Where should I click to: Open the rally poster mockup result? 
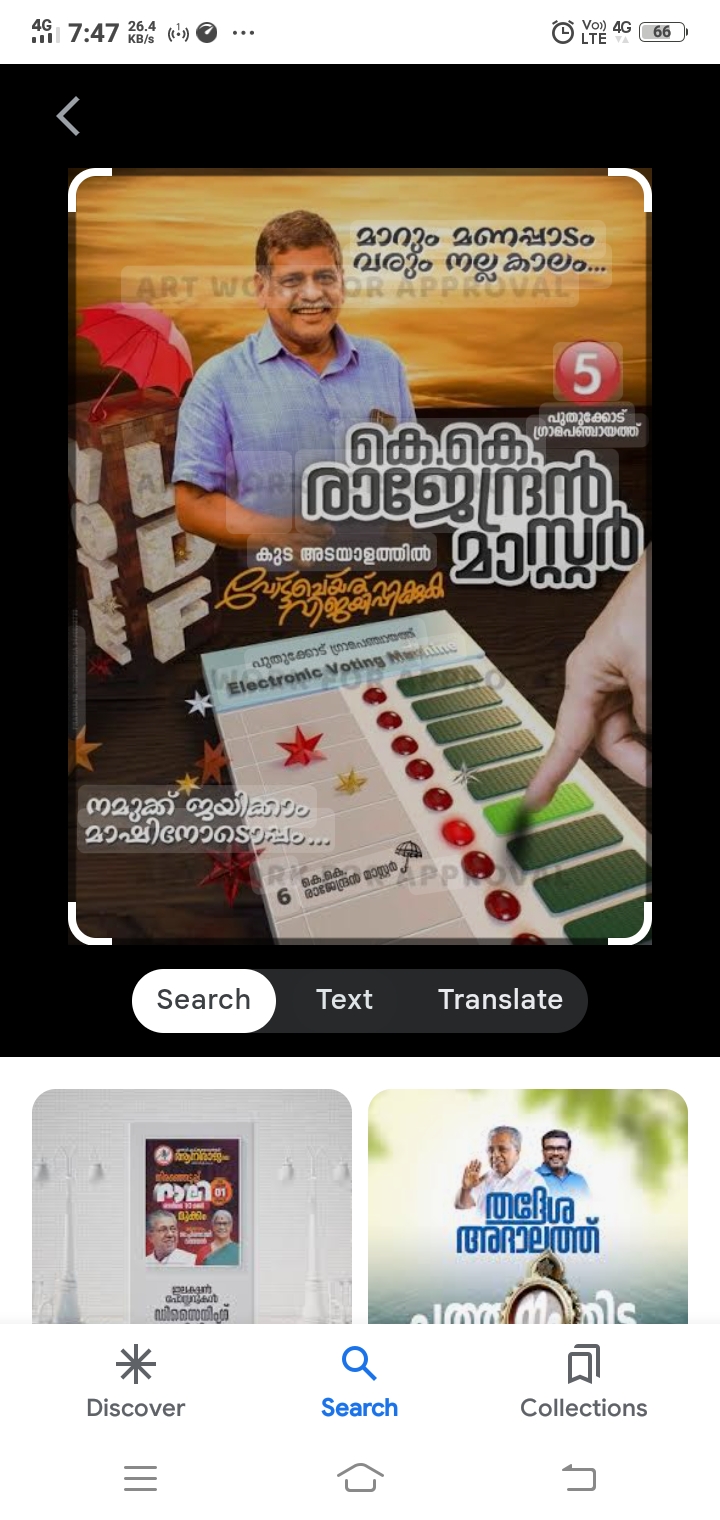[192, 1205]
